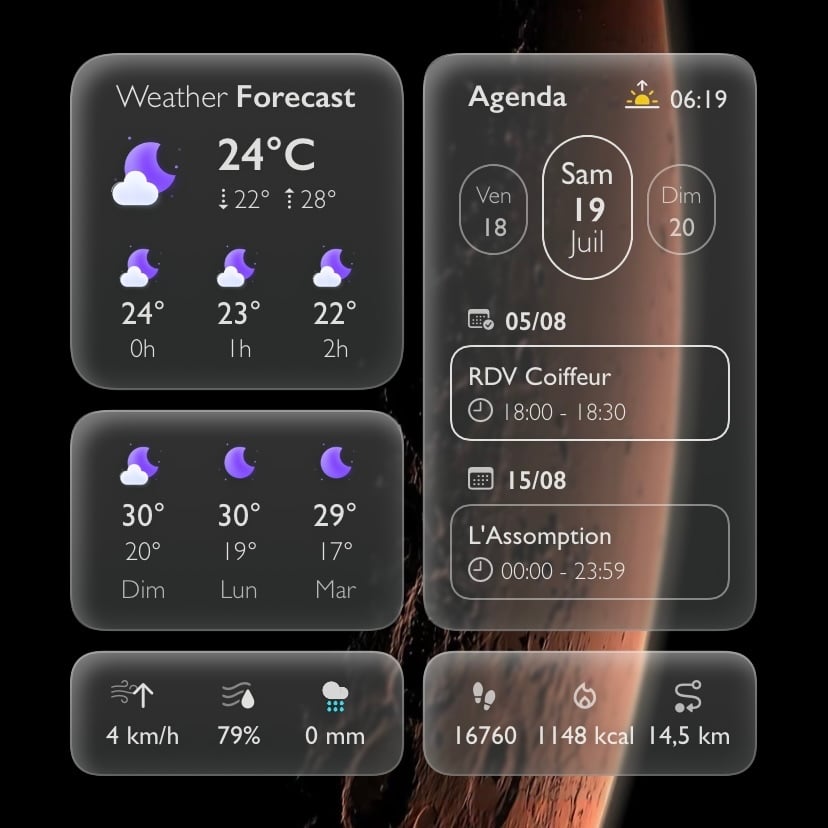Open the RDV Coiffeur event

pos(589,393)
